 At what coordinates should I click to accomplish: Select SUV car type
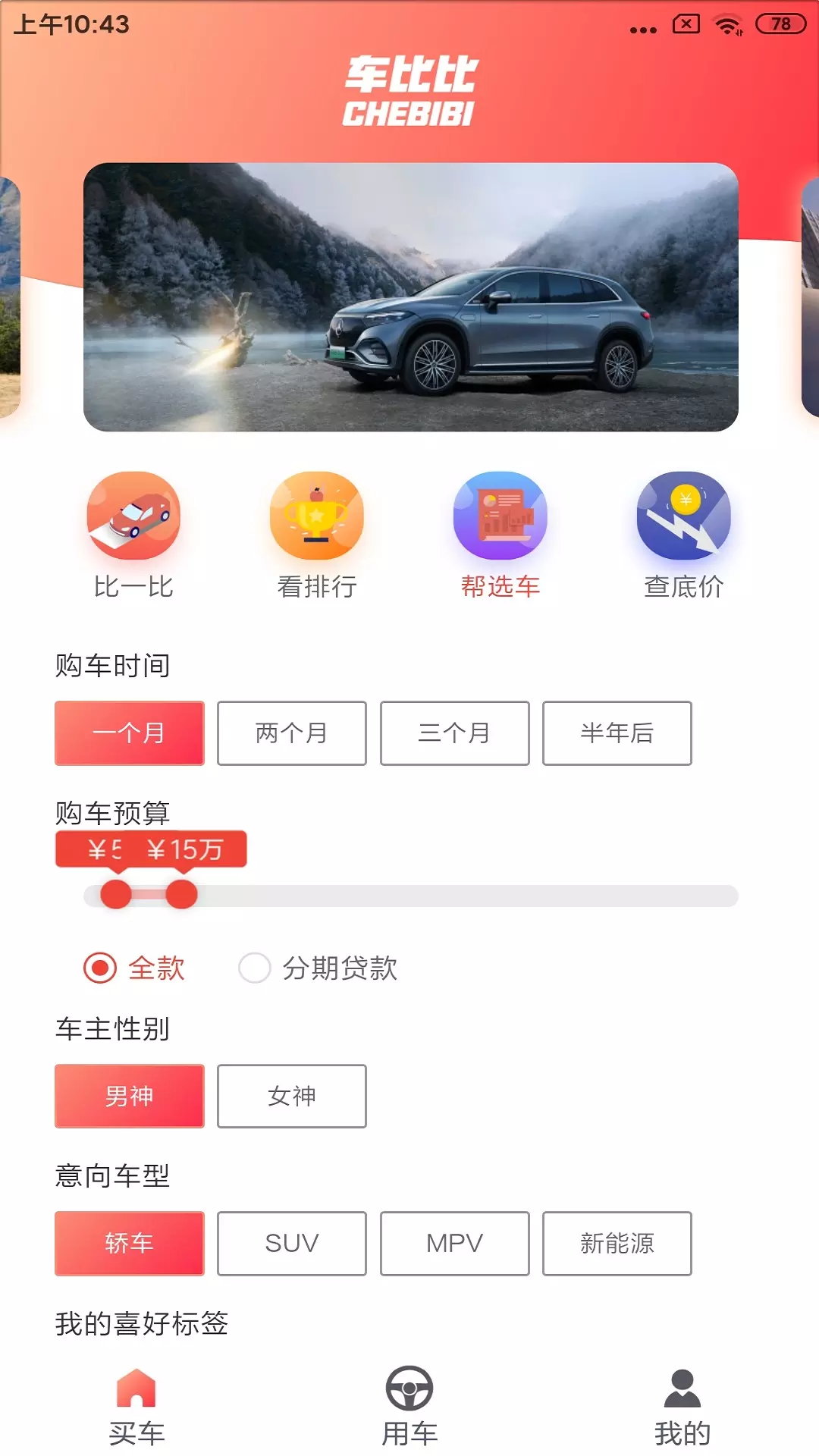292,1244
